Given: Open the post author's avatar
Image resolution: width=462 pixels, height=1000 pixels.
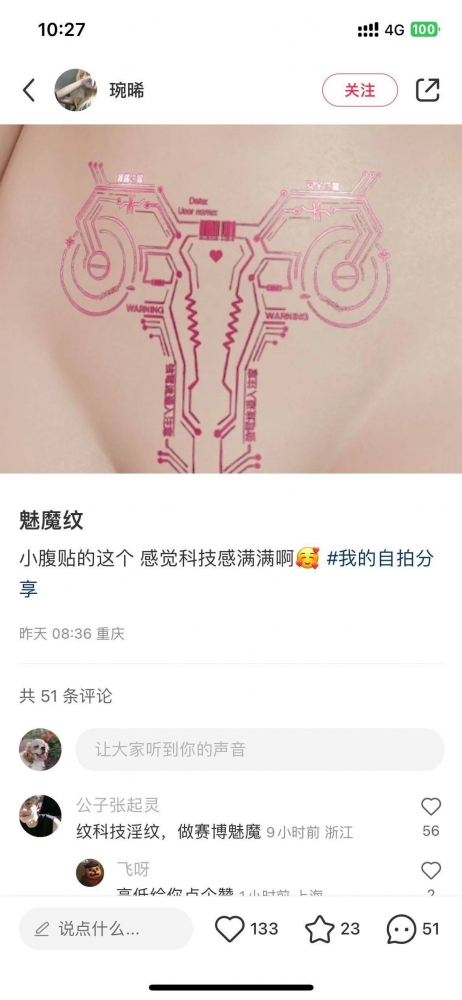Looking at the screenshot, I should pos(76,90).
